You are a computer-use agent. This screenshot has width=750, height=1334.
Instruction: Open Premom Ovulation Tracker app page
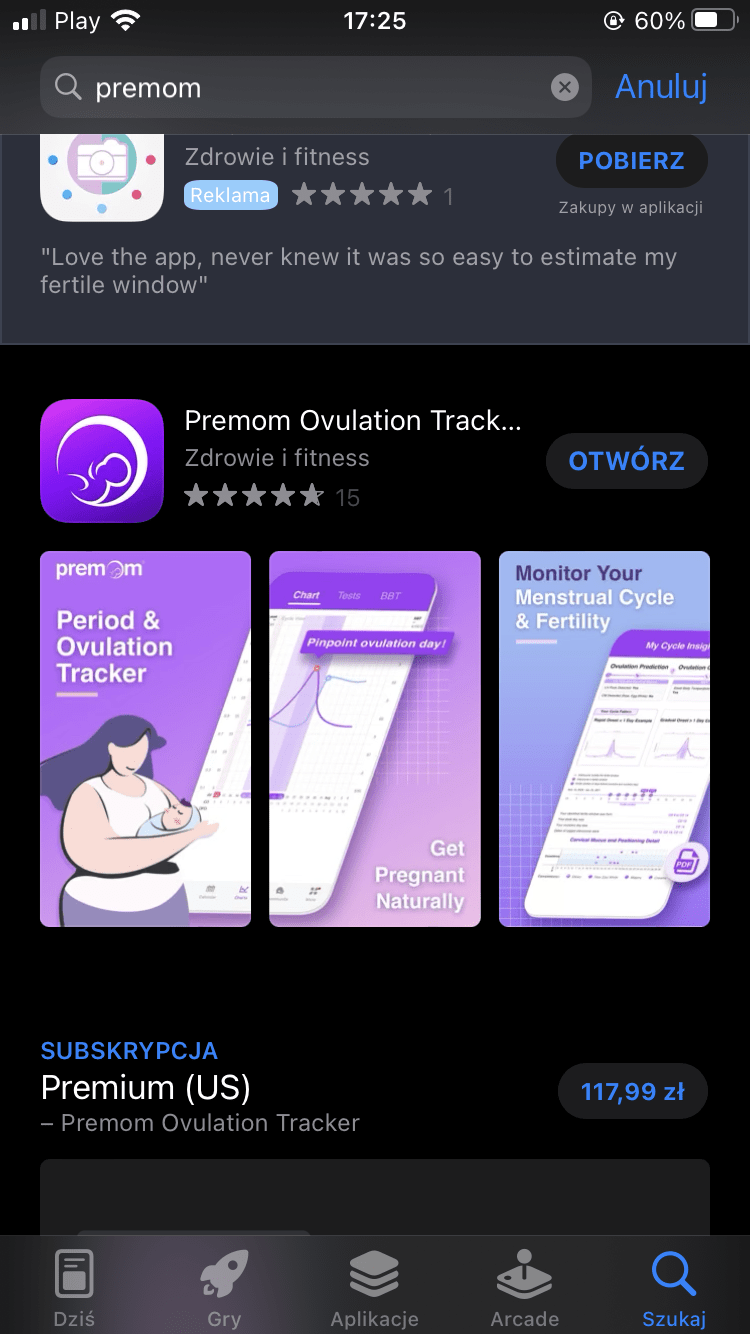pyautogui.click(x=352, y=422)
